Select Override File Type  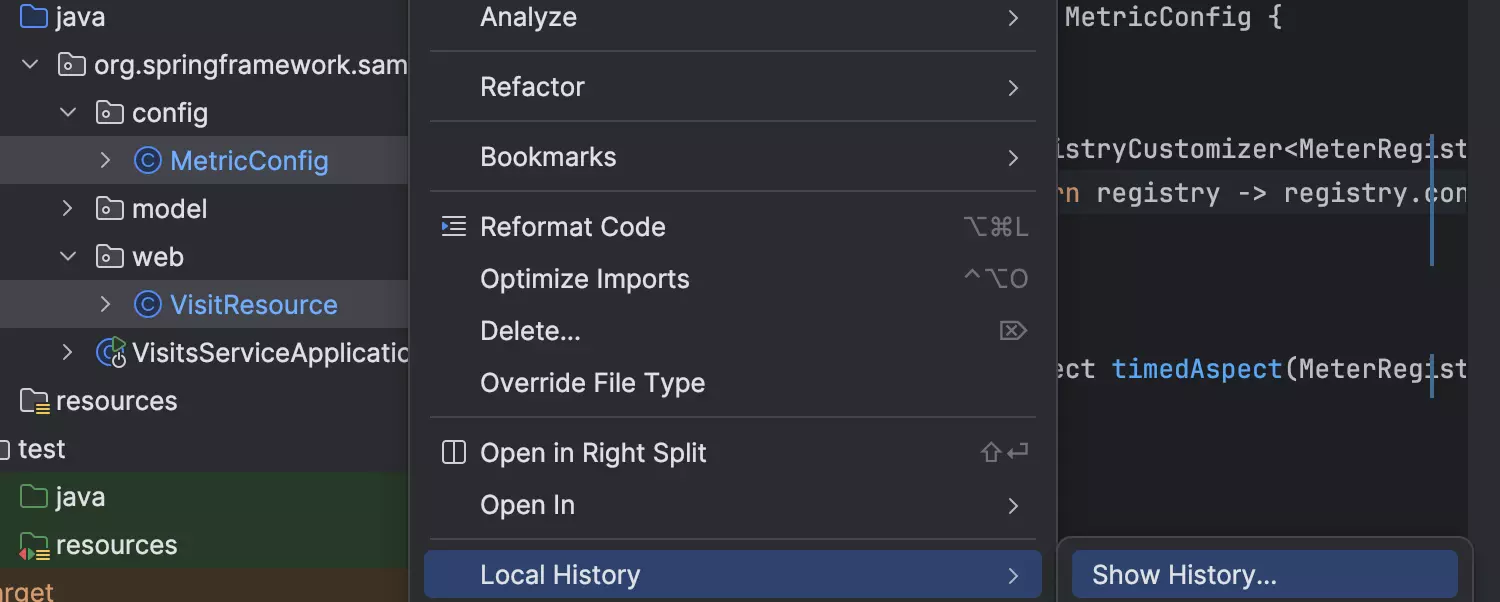click(592, 383)
